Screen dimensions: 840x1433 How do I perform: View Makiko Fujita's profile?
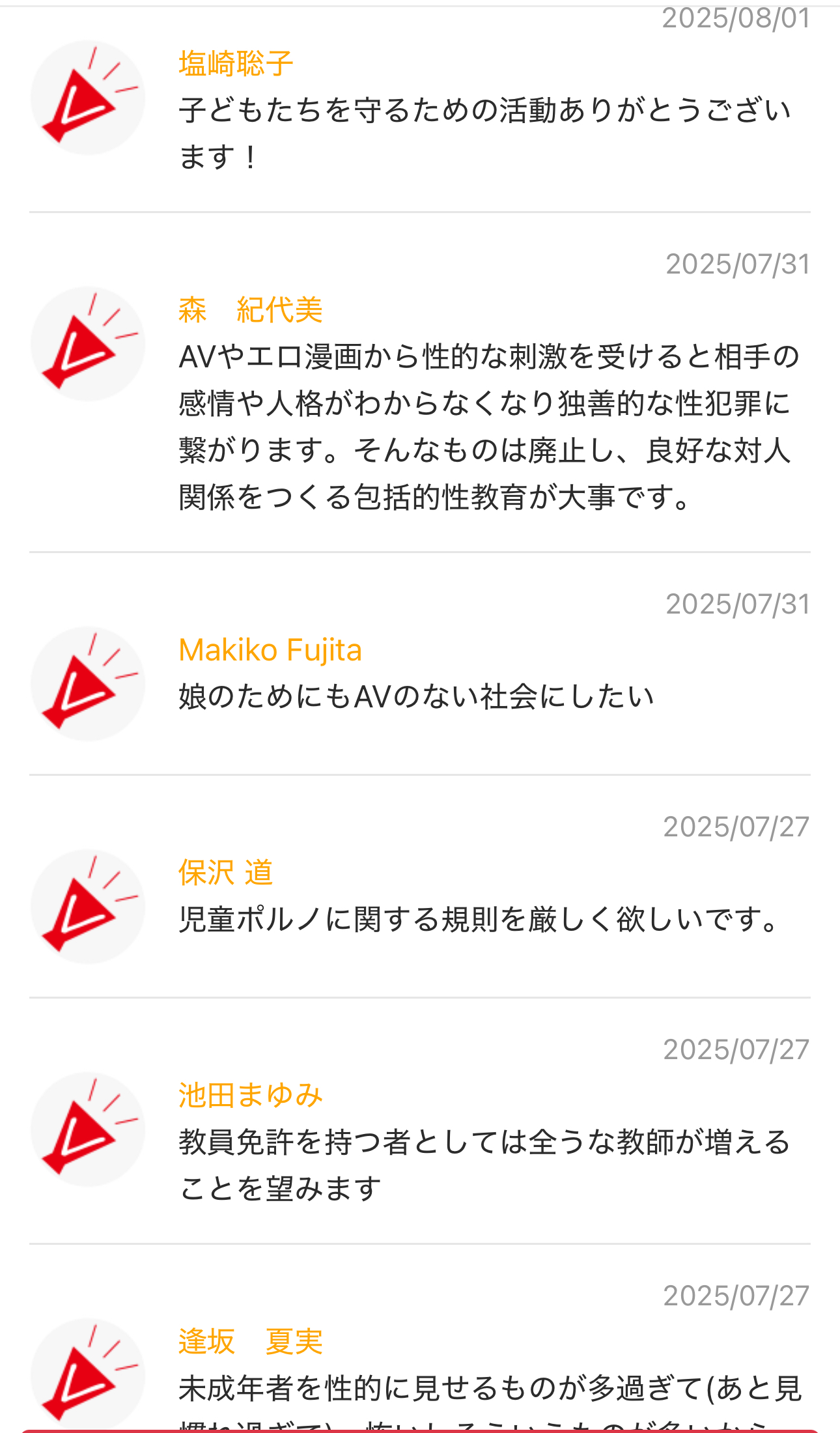270,650
